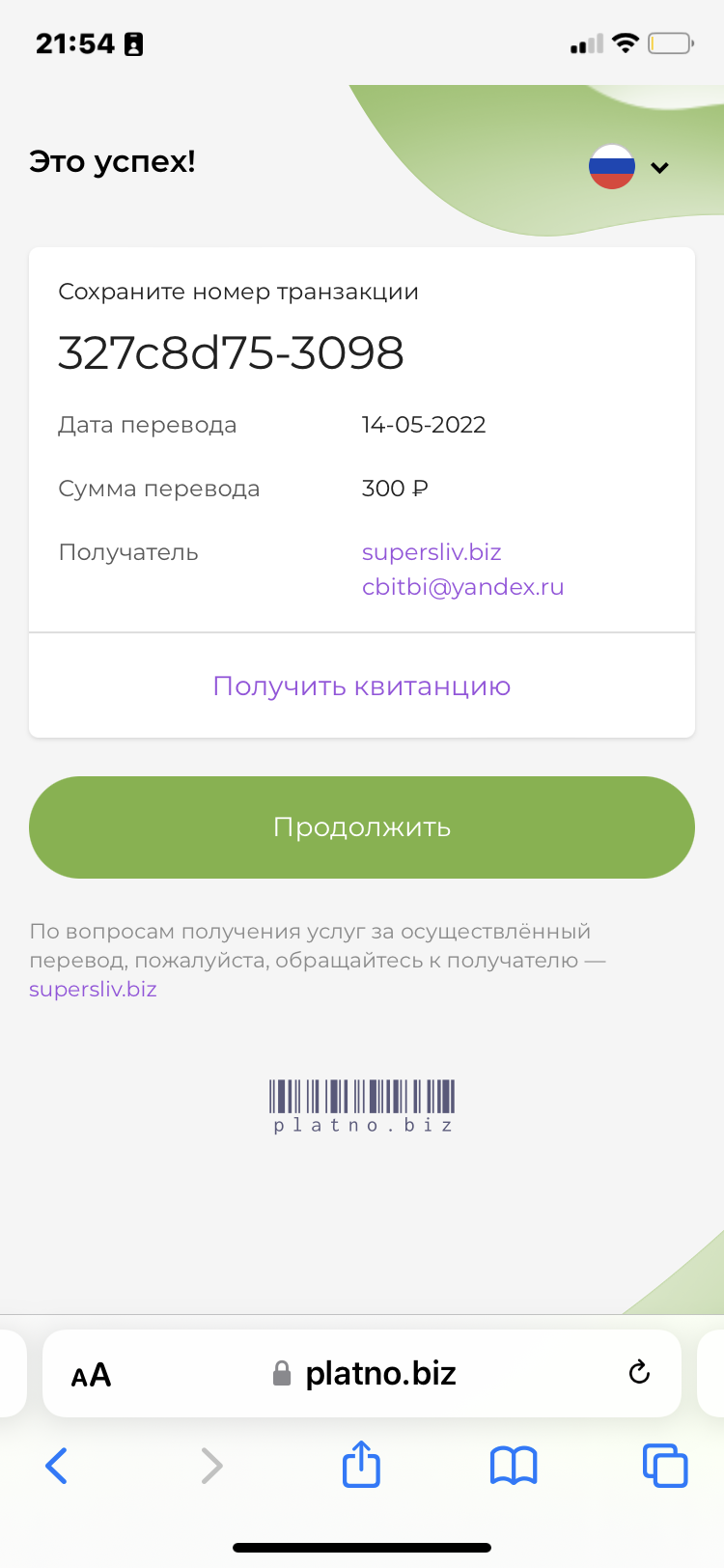Tap the Получить квитанцию link
The width and height of the screenshot is (724, 1568).
tap(362, 686)
